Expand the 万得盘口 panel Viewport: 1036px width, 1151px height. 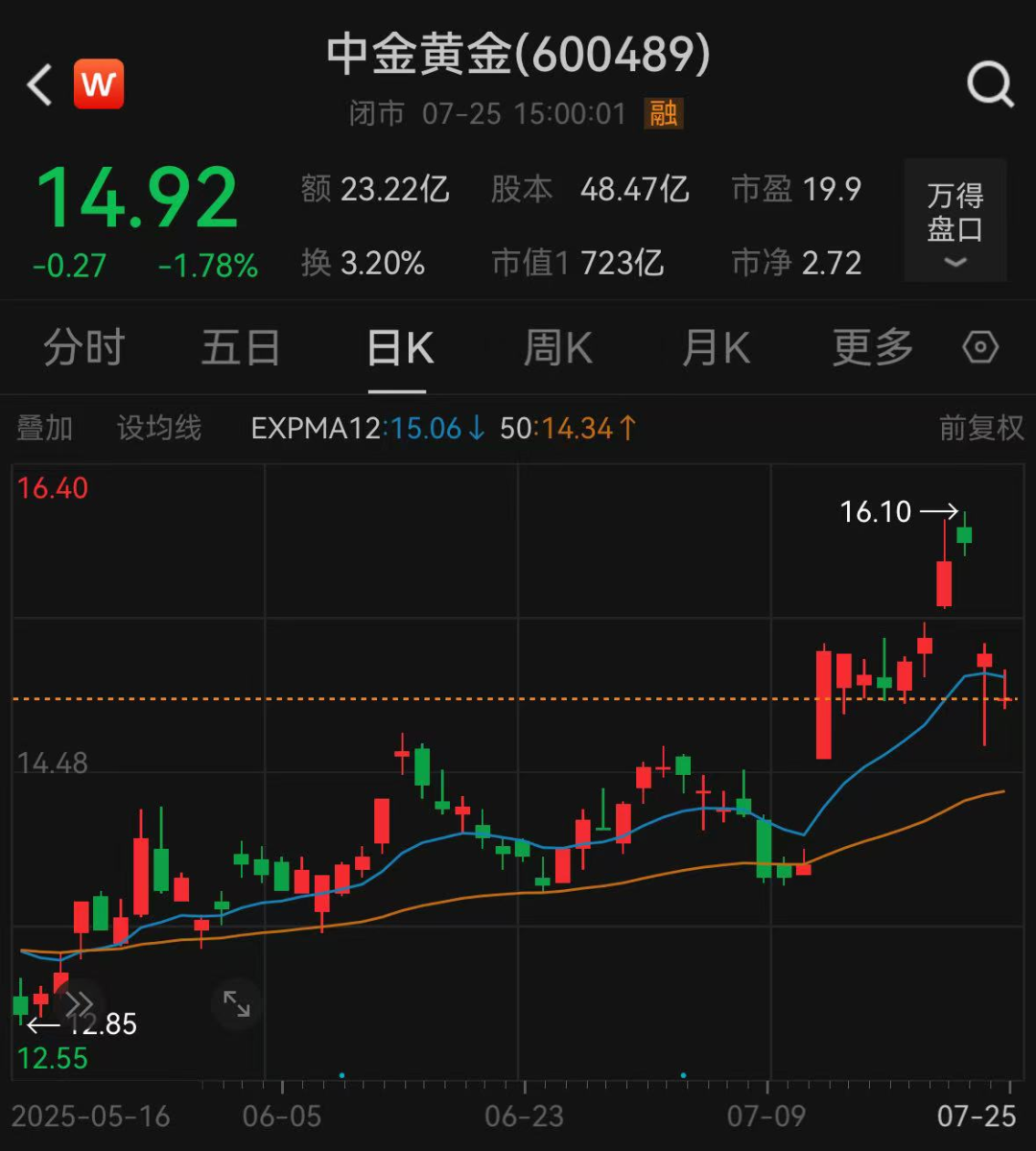pos(954,221)
